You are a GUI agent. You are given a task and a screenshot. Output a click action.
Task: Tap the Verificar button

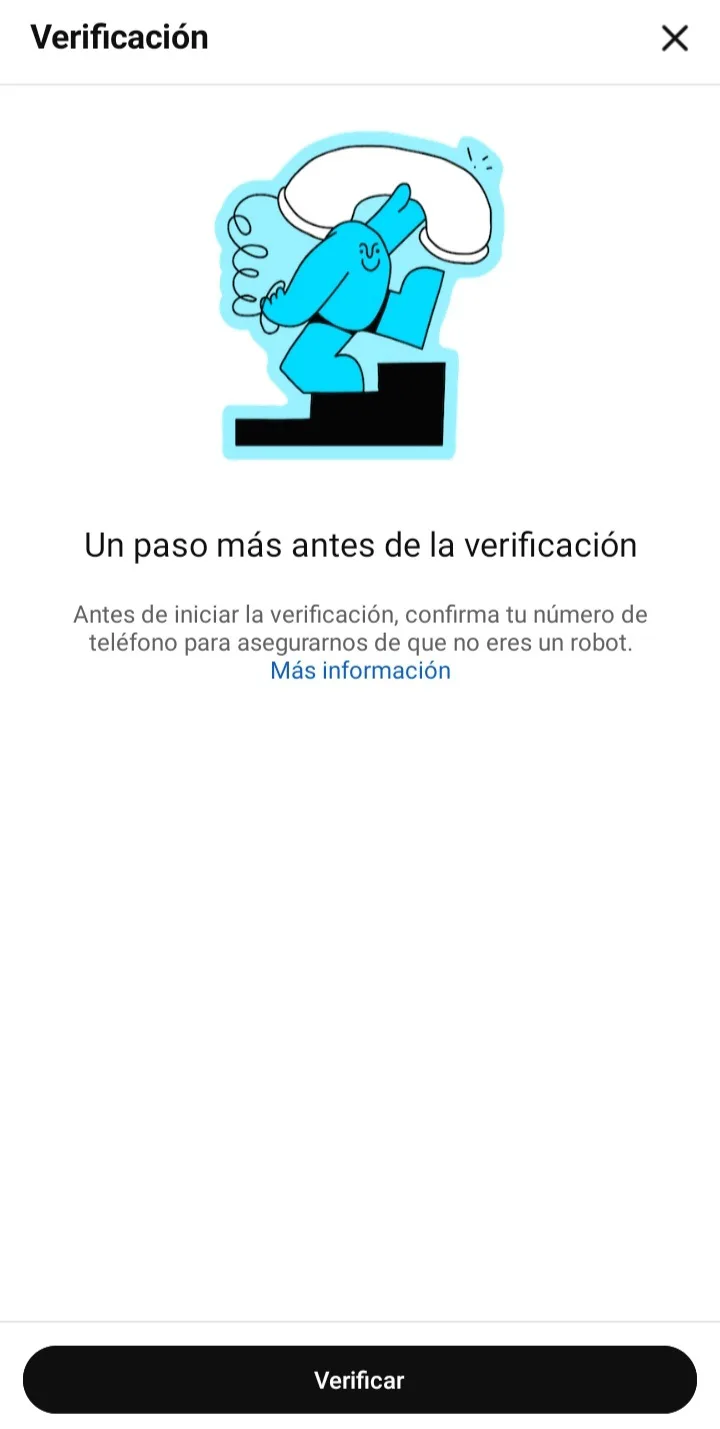point(360,1380)
